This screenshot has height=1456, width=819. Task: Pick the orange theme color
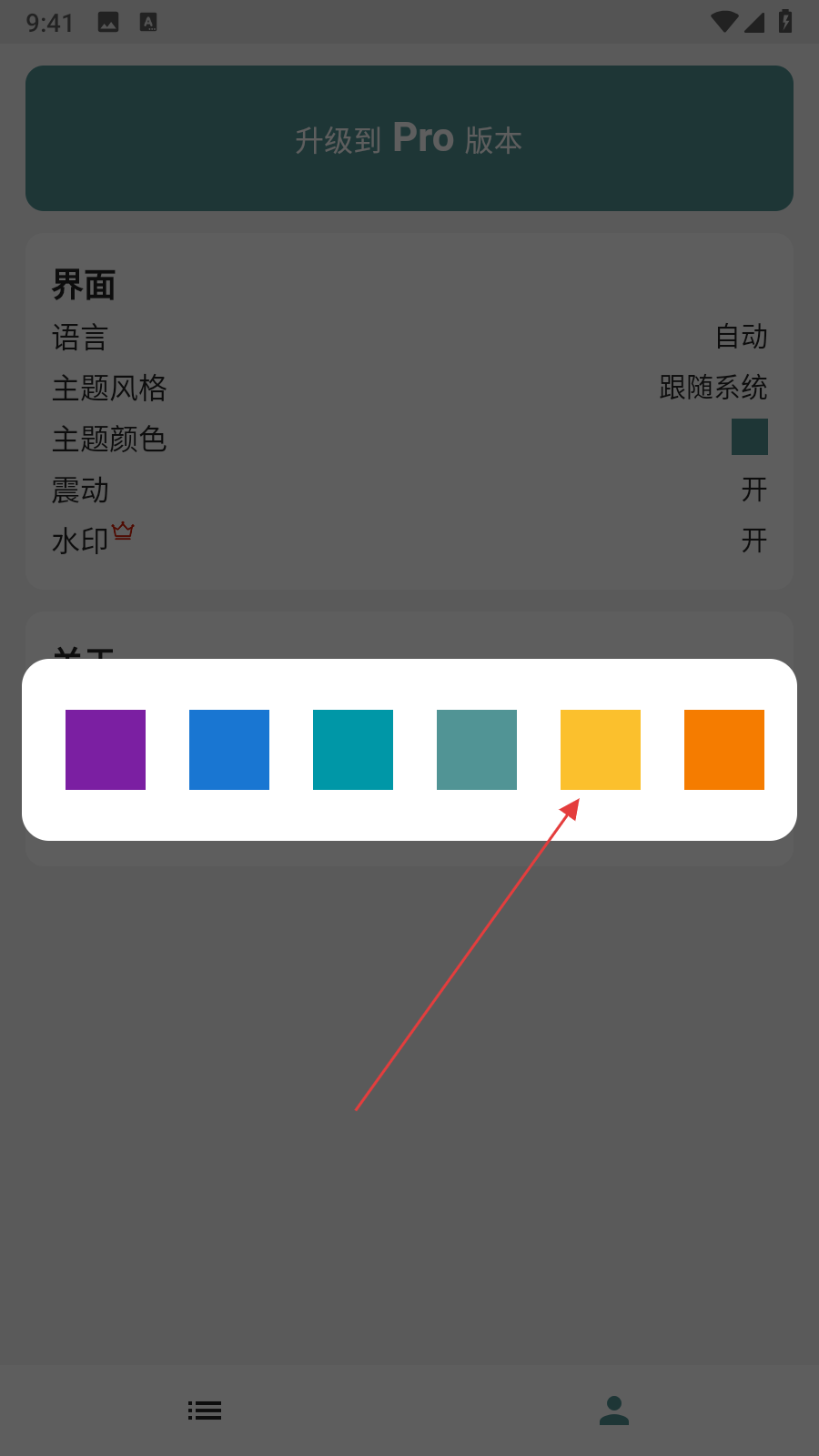724,750
